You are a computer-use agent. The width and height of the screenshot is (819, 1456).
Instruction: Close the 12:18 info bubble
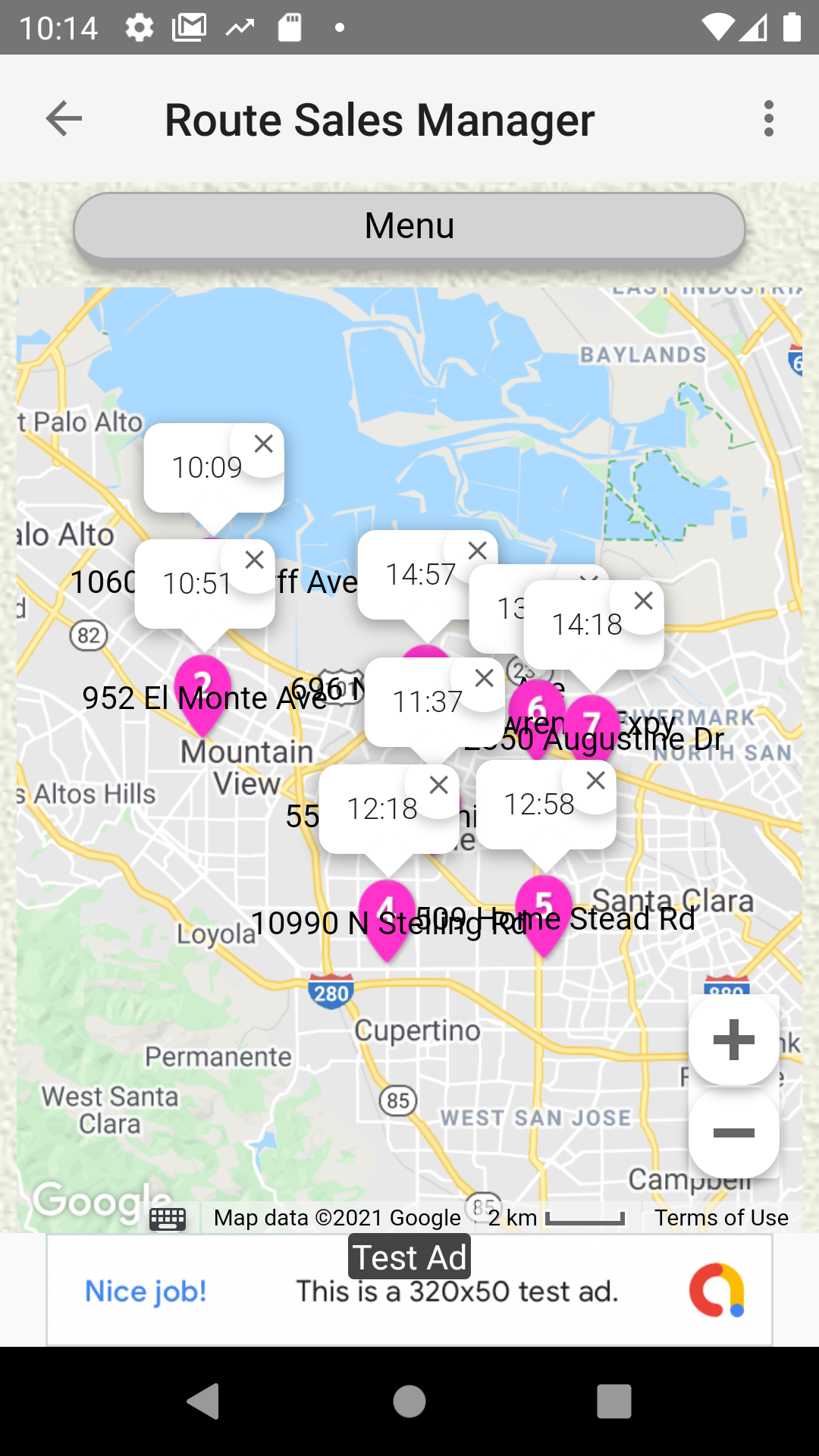coord(438,786)
